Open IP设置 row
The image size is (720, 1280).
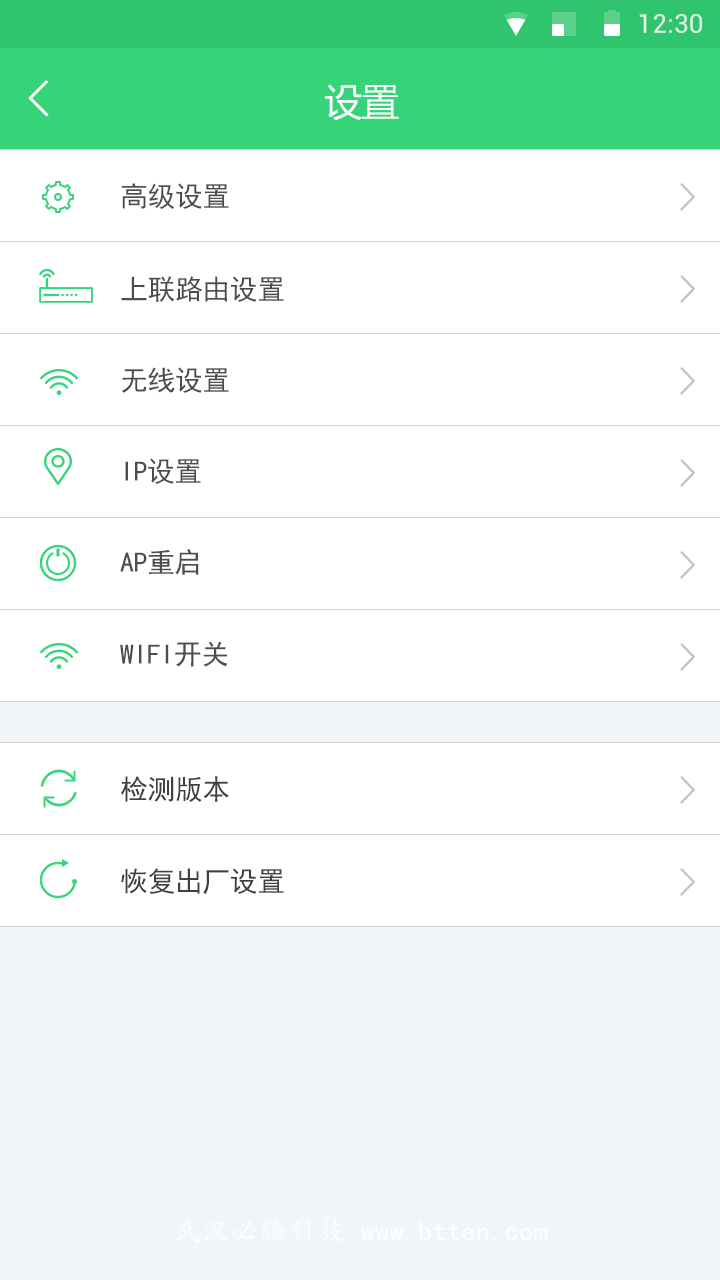[360, 472]
